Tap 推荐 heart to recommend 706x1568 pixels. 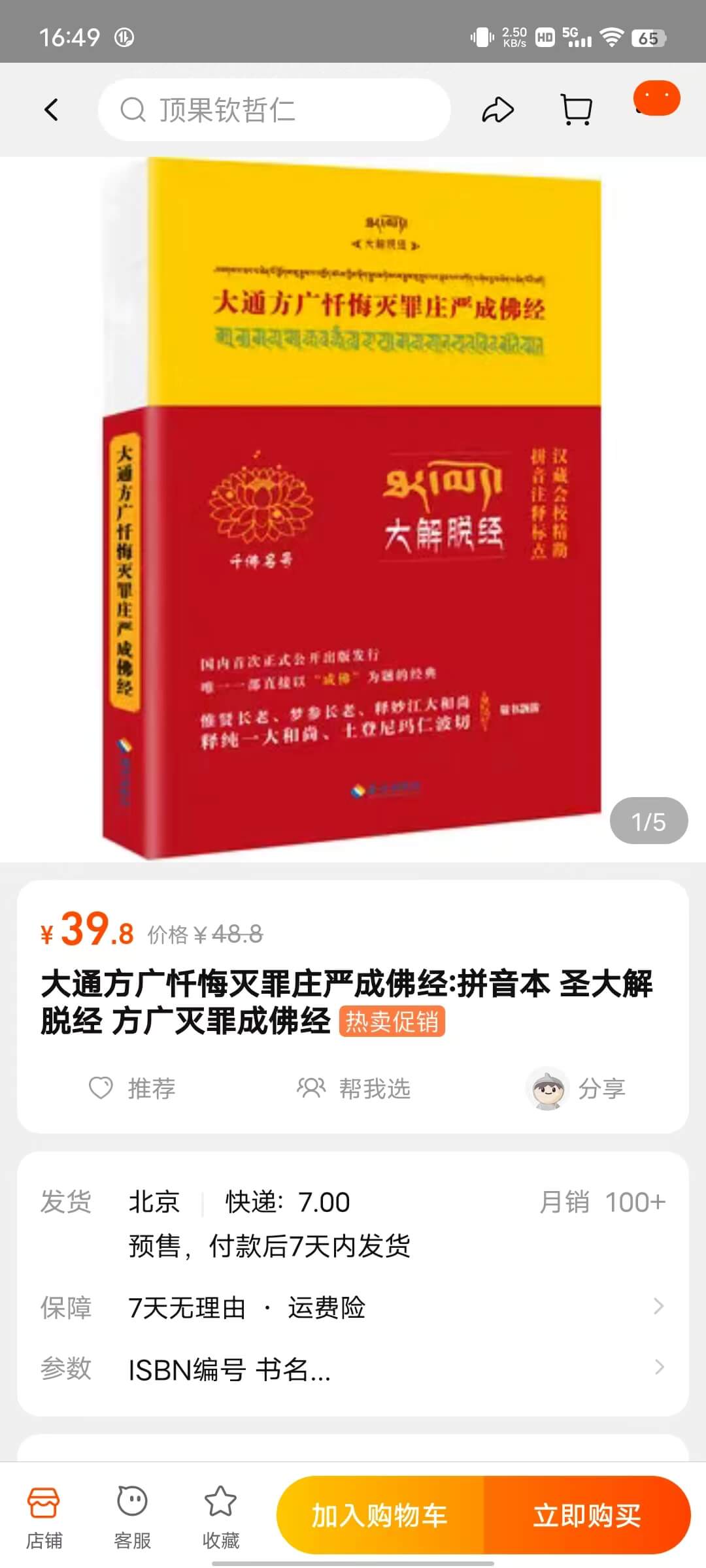point(133,1088)
